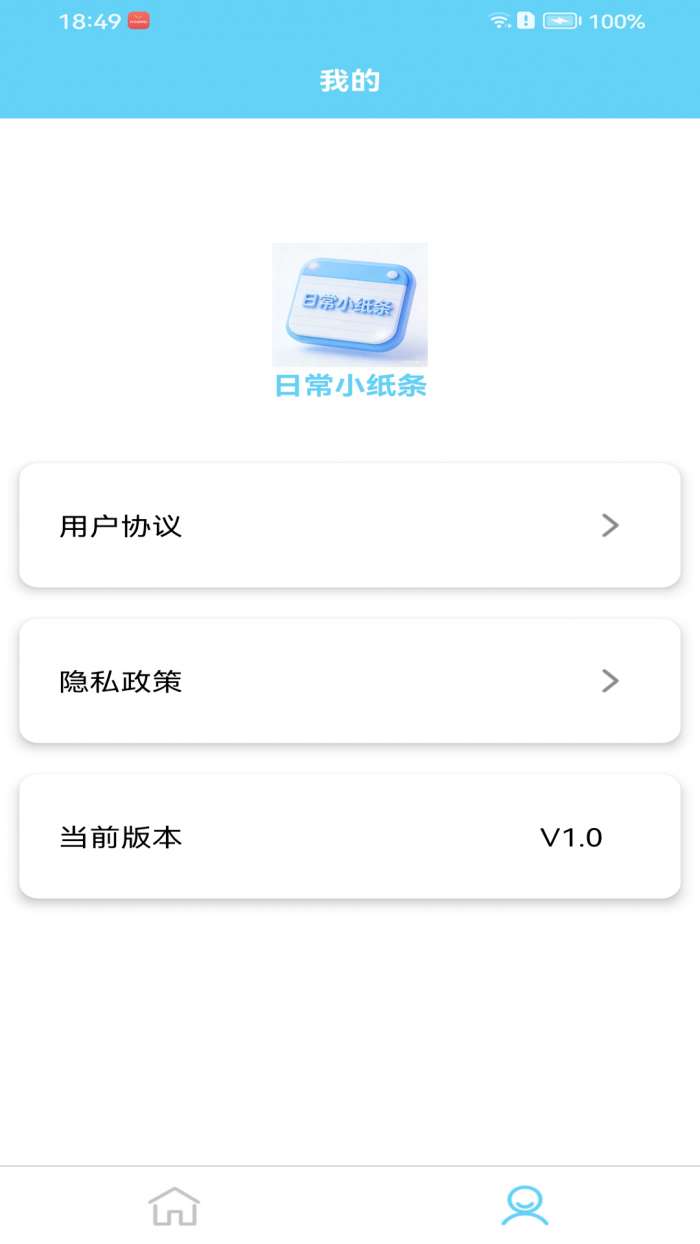Switch to the home tab
Screen dimensions: 700x1244
pyautogui.click(x=174, y=1205)
